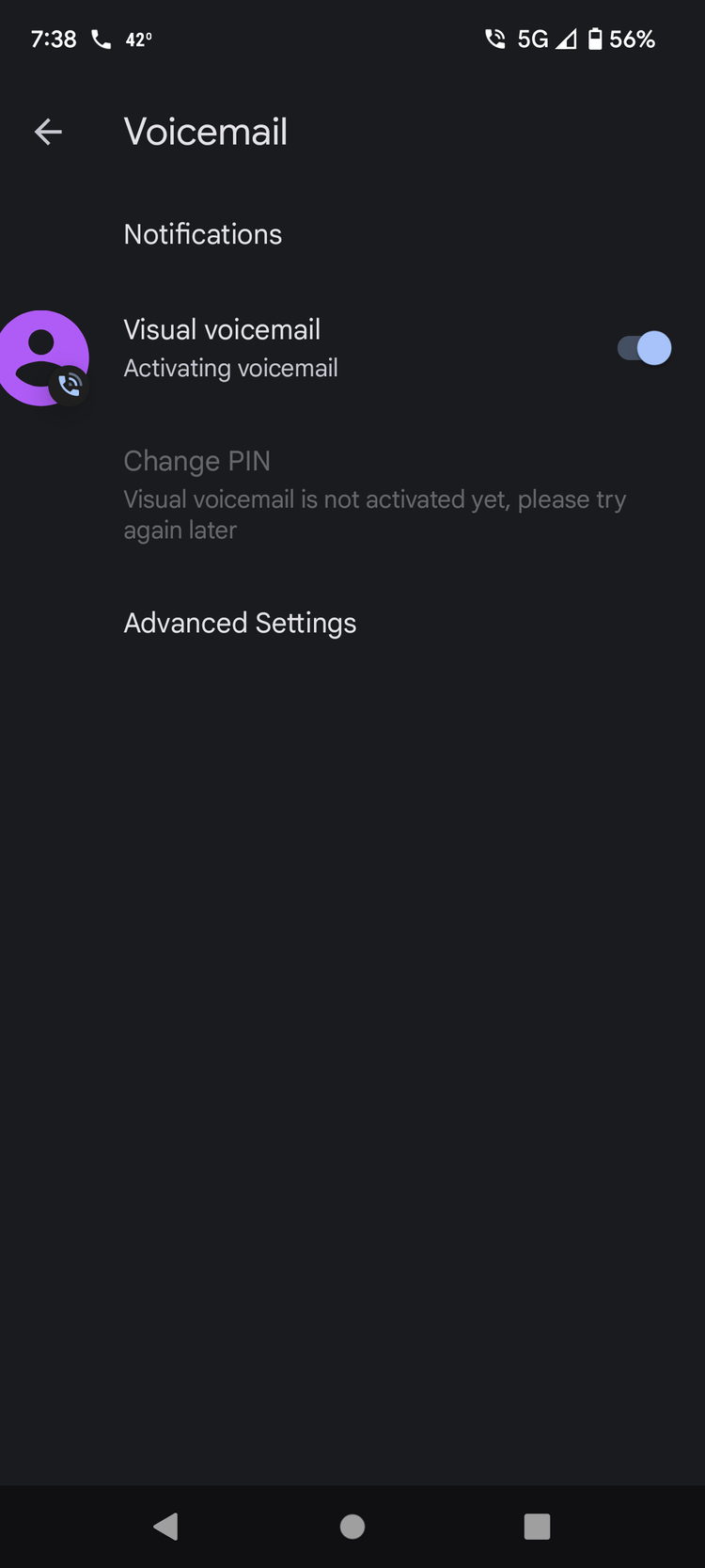705x1568 pixels.
Task: Open recent apps from navigation bar
Action: pos(537,1526)
